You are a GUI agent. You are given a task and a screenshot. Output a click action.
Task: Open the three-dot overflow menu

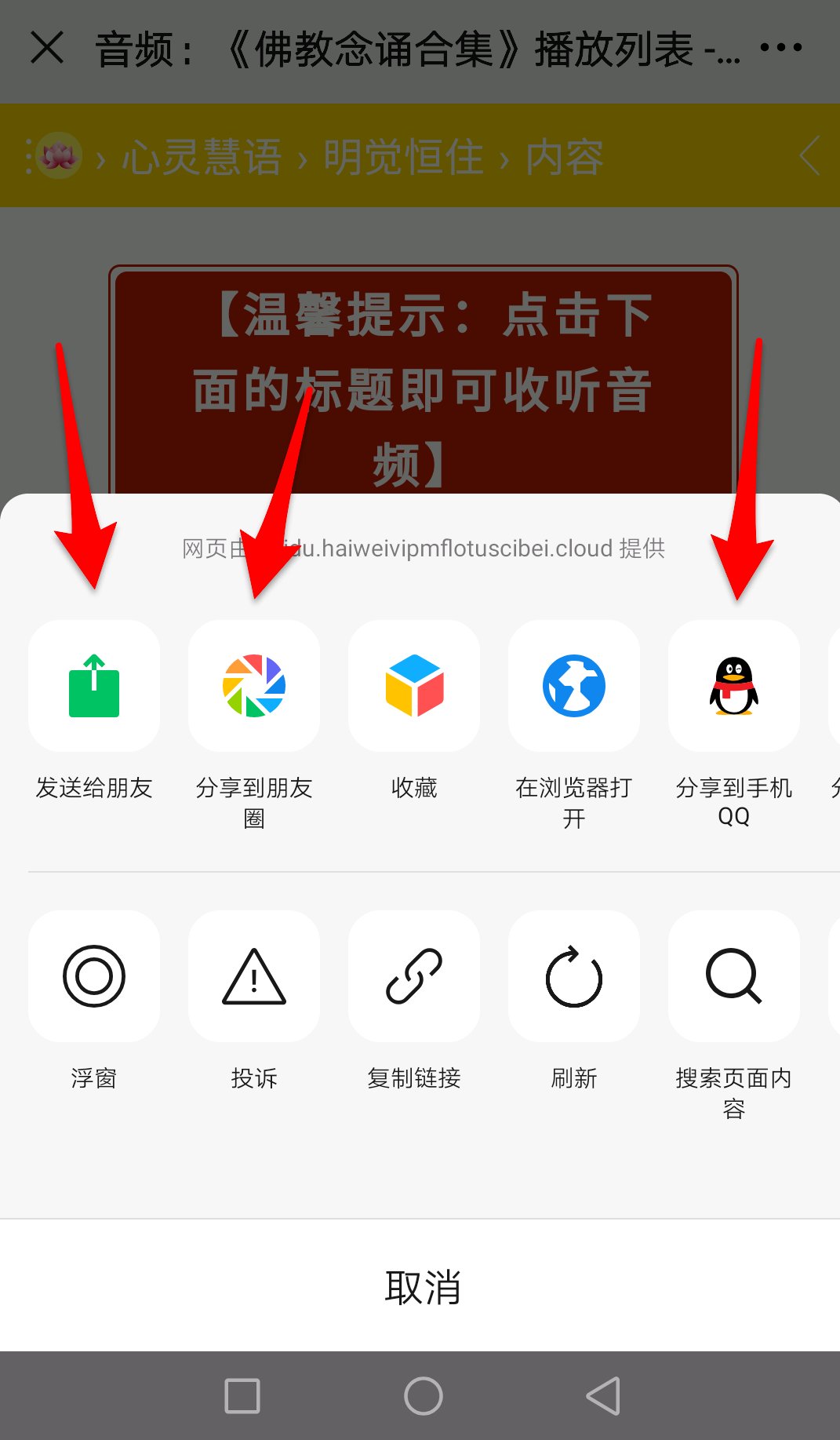[781, 48]
